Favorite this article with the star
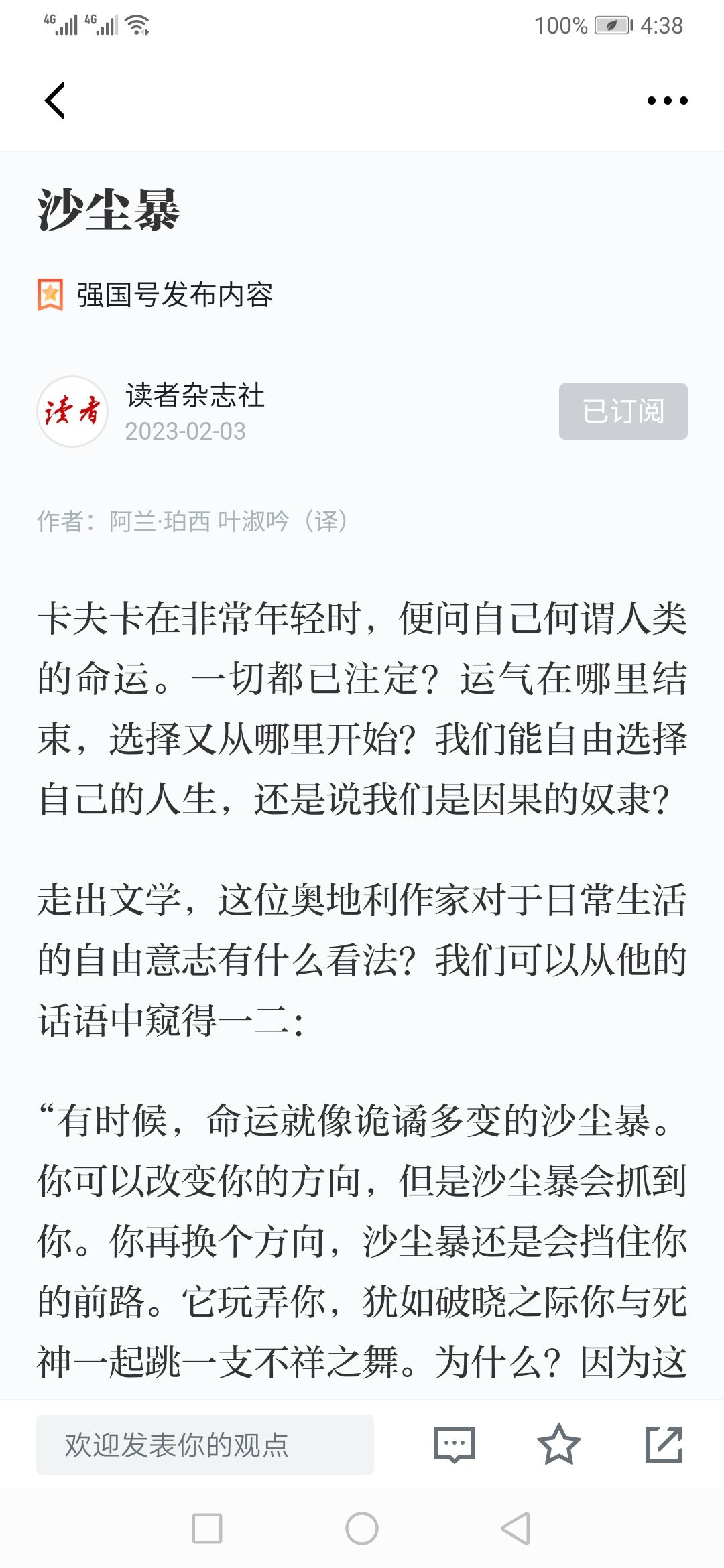The width and height of the screenshot is (724, 1568). pyautogui.click(x=558, y=1445)
